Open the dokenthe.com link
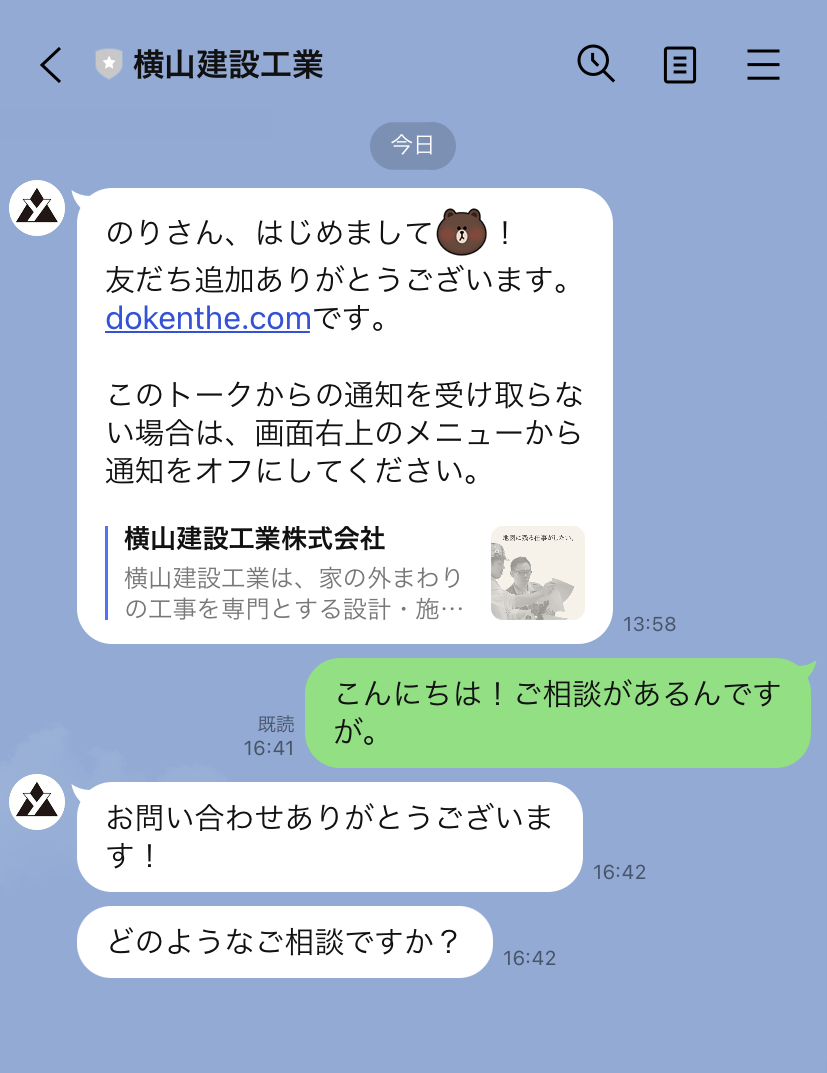This screenshot has width=827, height=1073. tap(208, 319)
